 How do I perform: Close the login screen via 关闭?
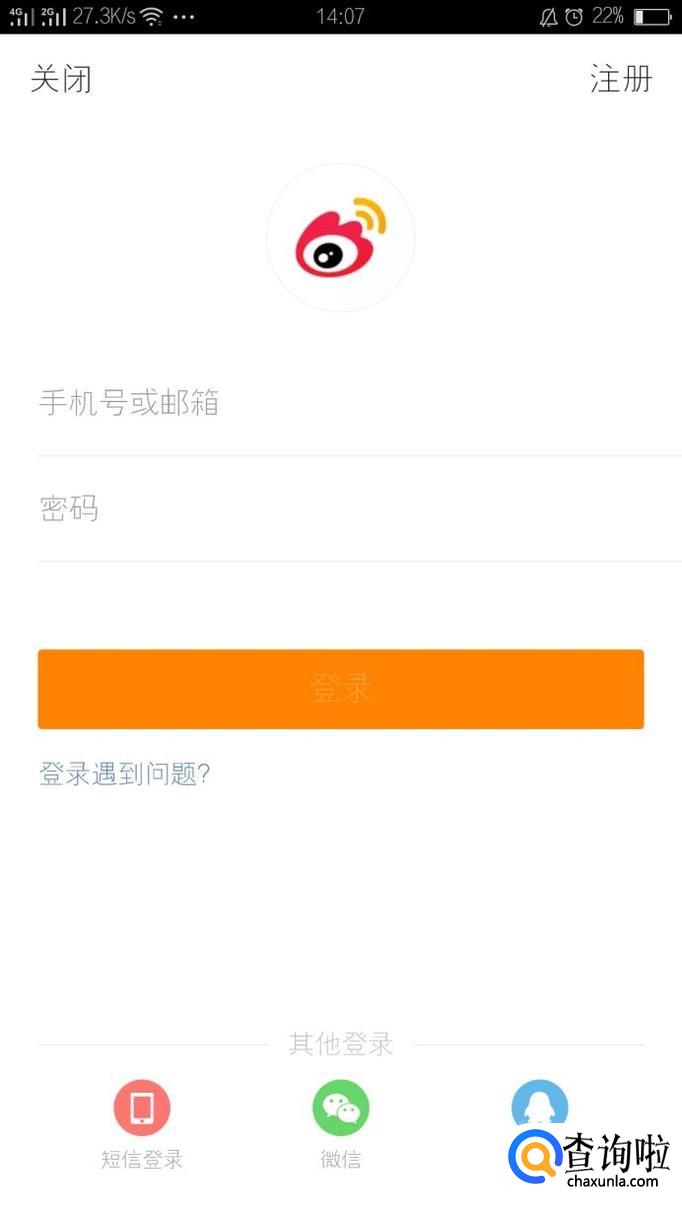(x=61, y=79)
